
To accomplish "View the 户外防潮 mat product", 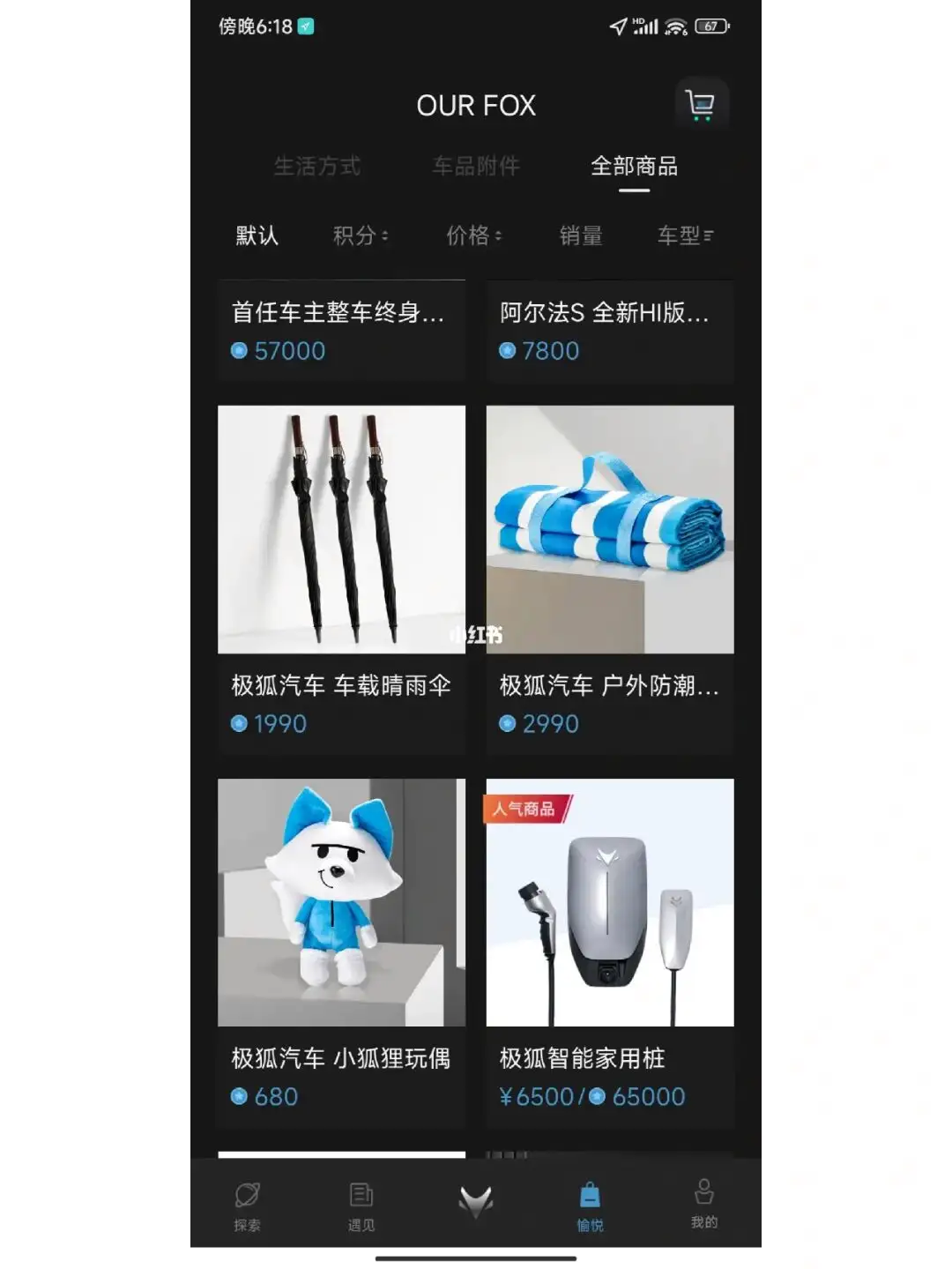I will click(x=609, y=529).
